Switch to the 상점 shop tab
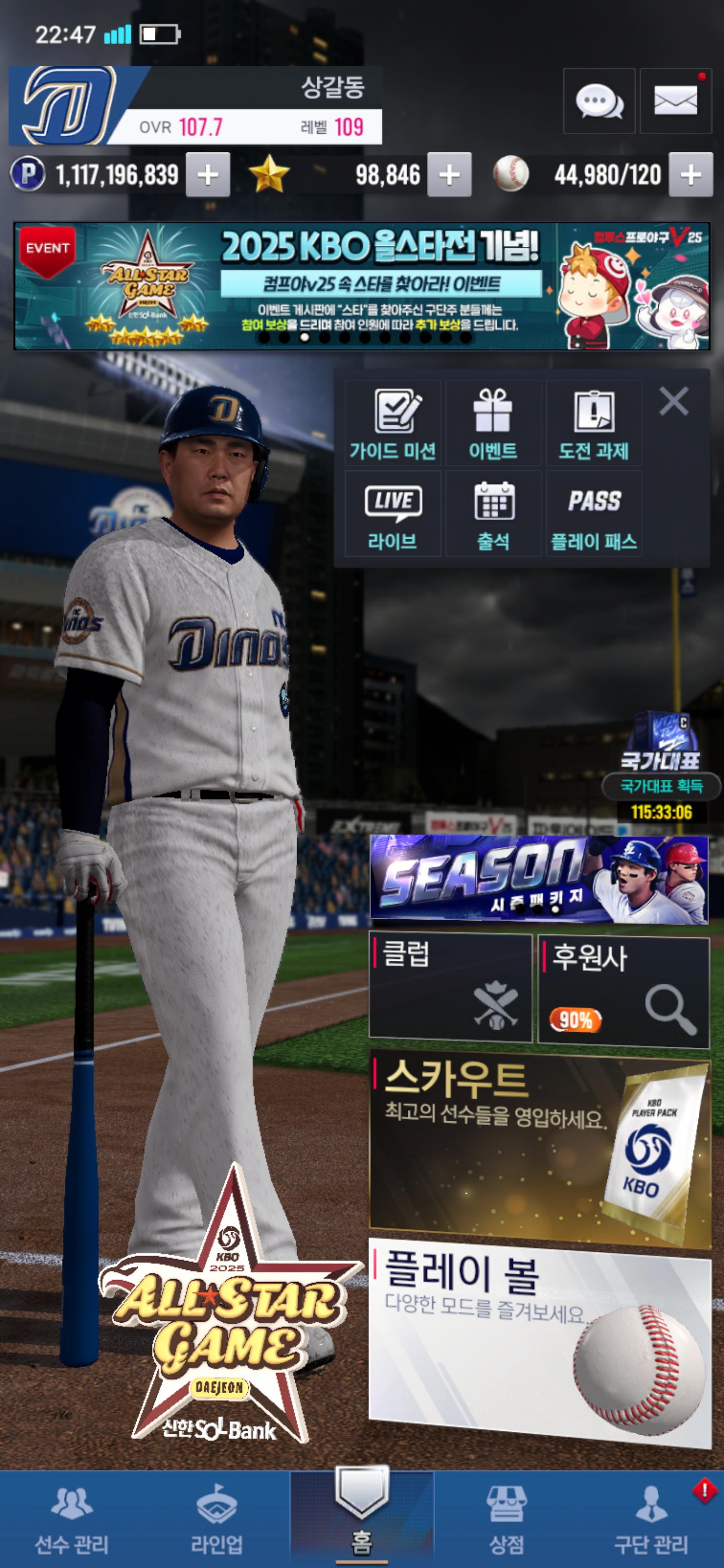 pyautogui.click(x=507, y=1519)
